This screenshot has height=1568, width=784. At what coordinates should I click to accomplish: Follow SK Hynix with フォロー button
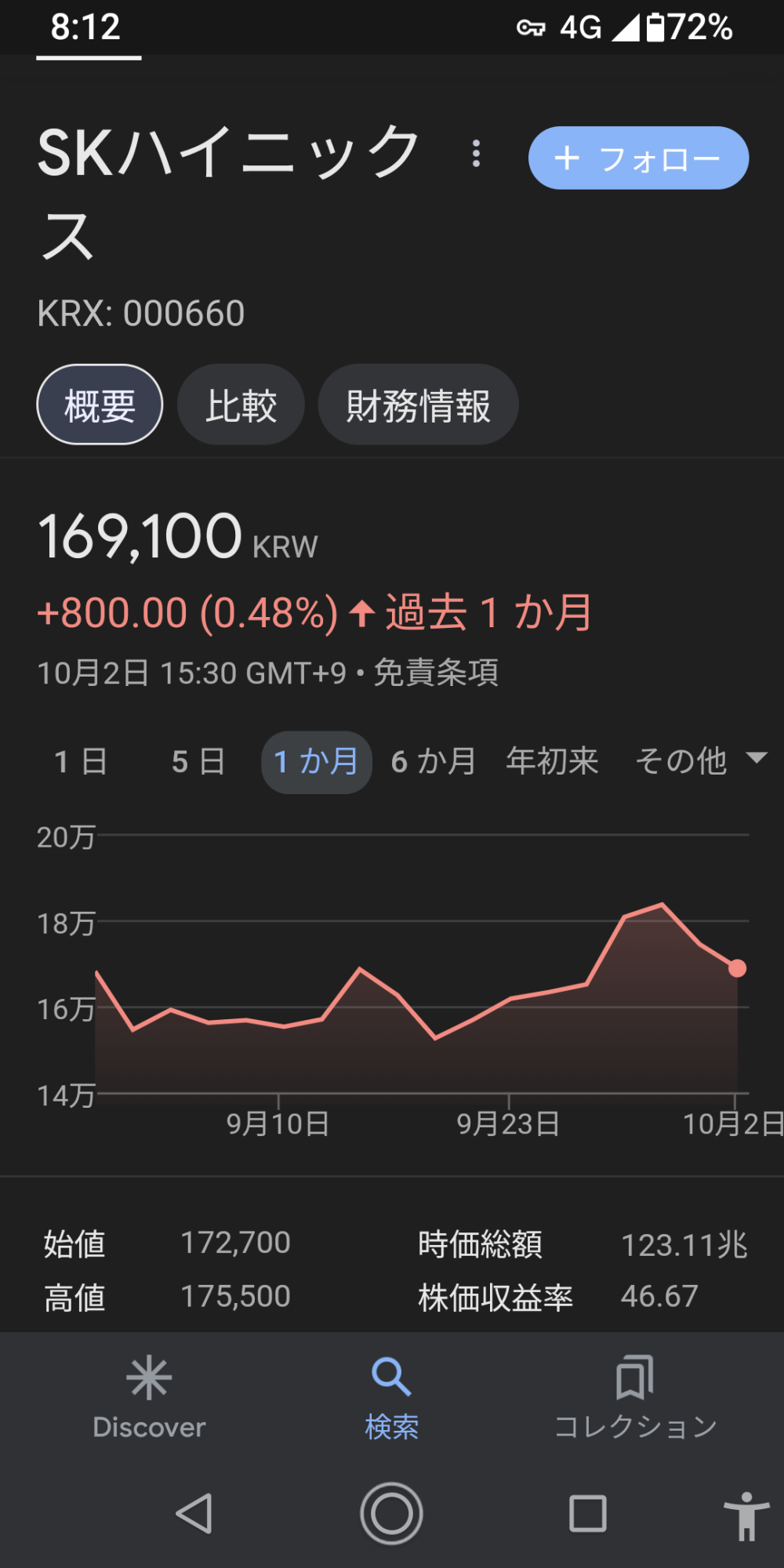pos(638,158)
